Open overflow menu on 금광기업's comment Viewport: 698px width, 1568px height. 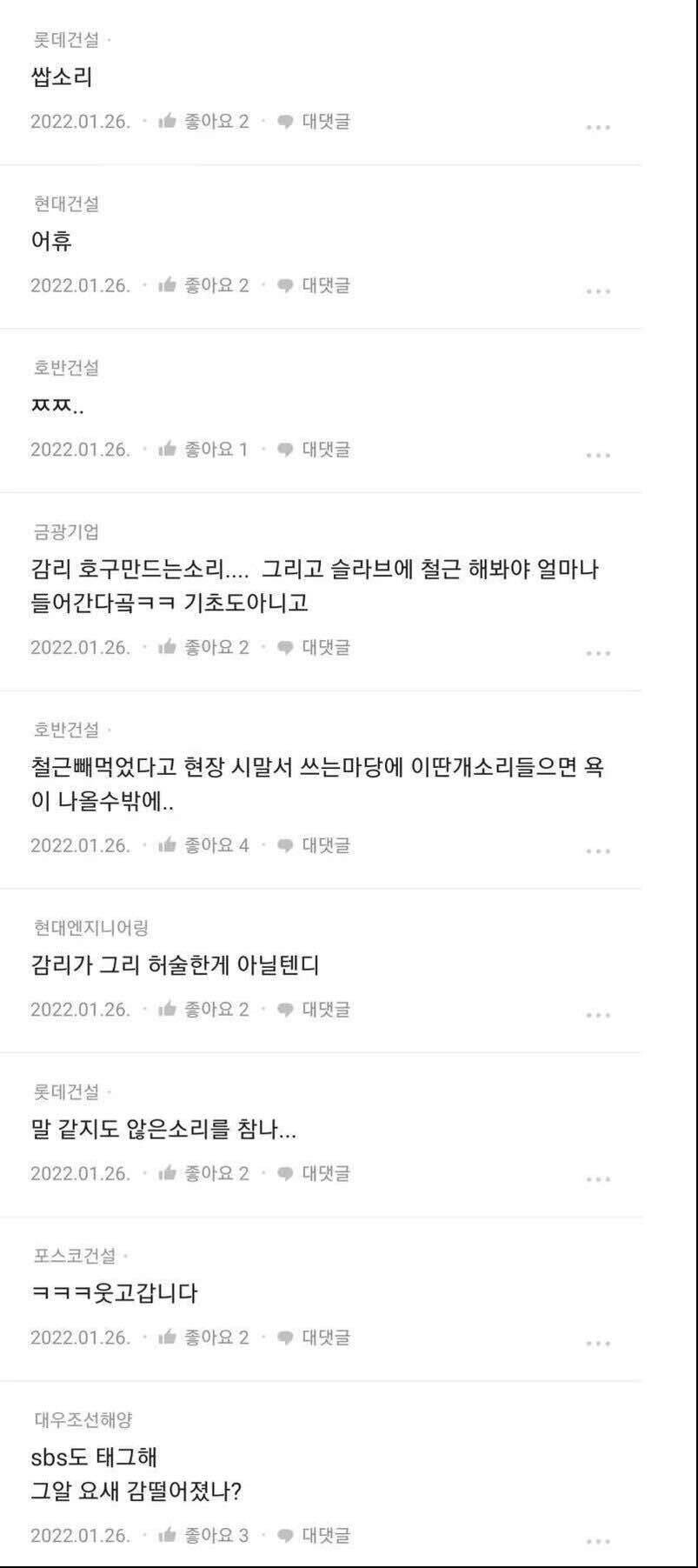pos(598,653)
